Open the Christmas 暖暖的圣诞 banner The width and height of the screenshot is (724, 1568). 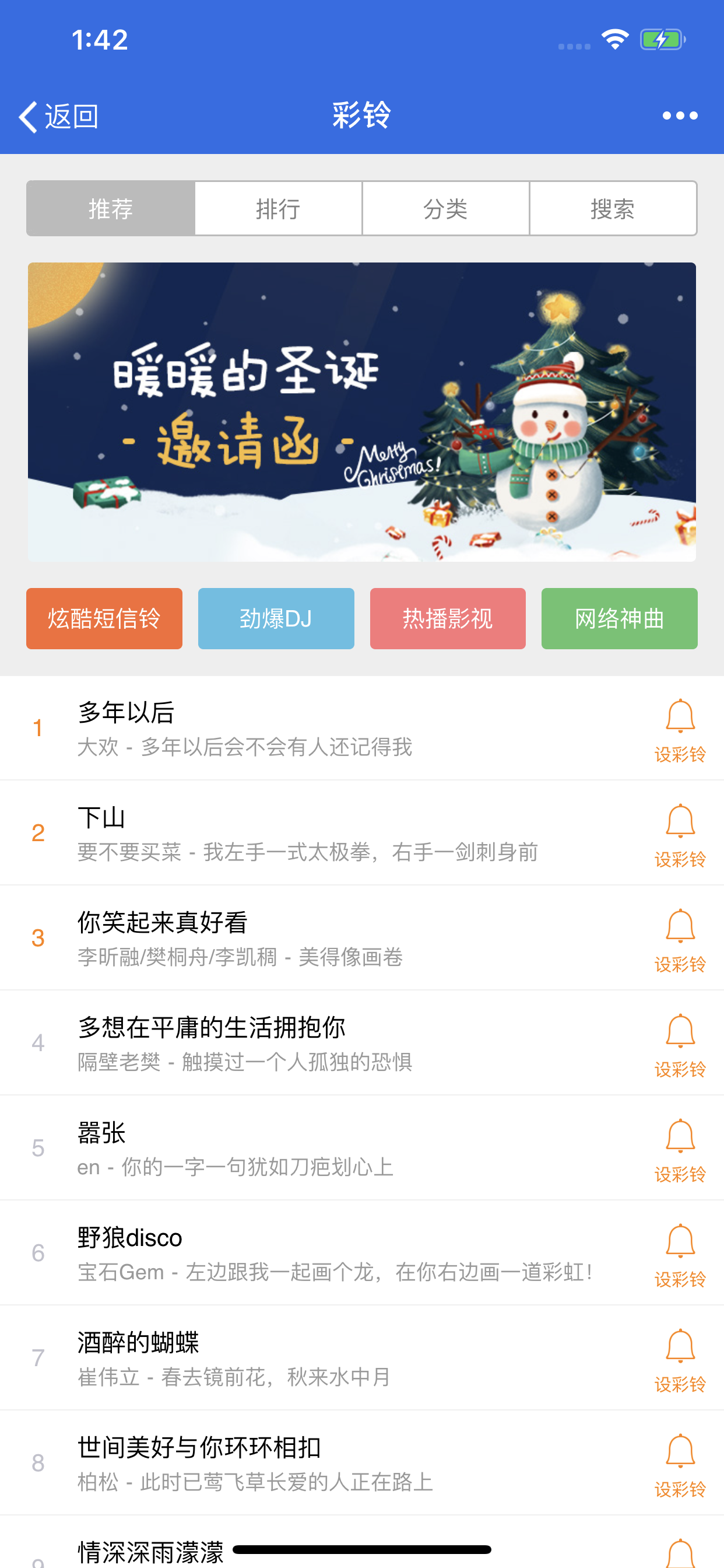pos(362,411)
